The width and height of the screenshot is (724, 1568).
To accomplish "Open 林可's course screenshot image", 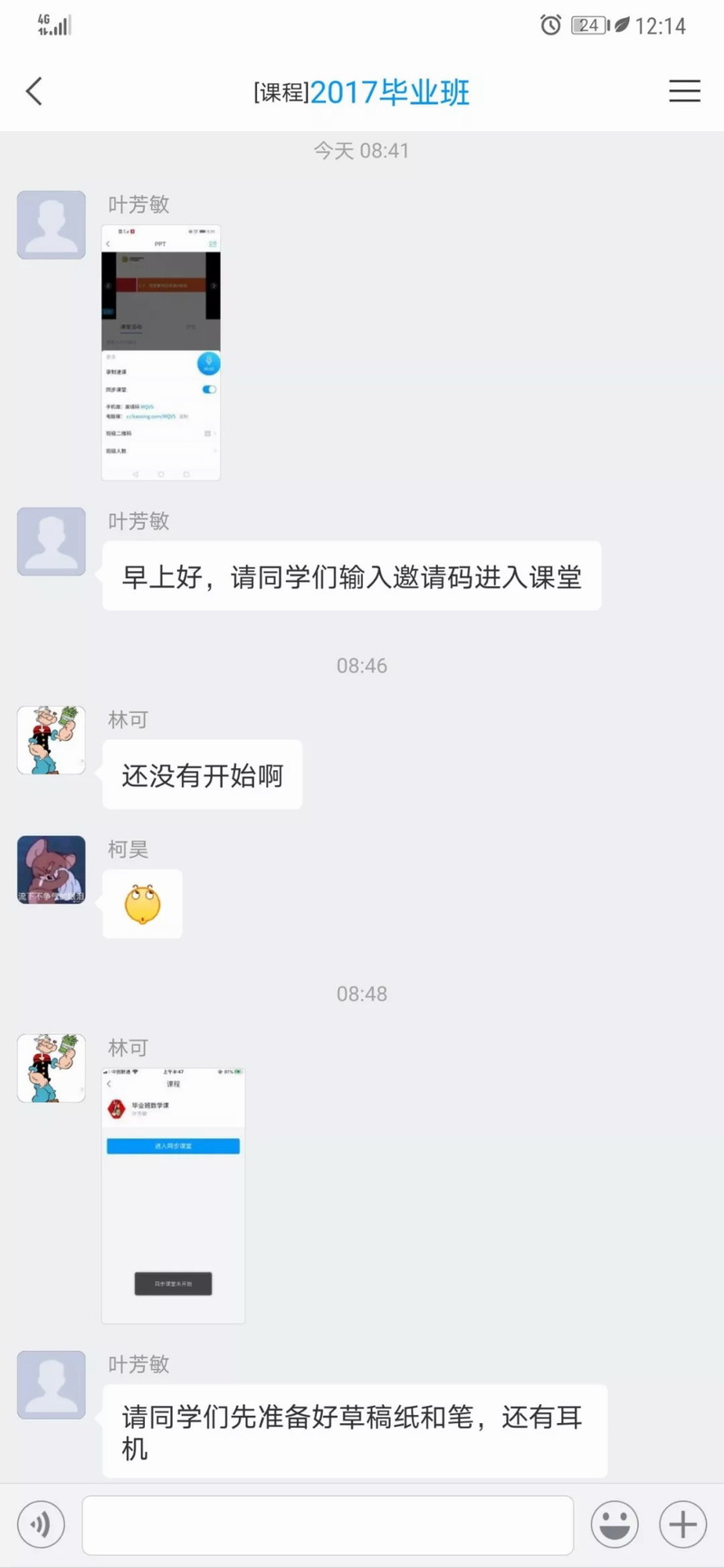I will pyautogui.click(x=173, y=1195).
